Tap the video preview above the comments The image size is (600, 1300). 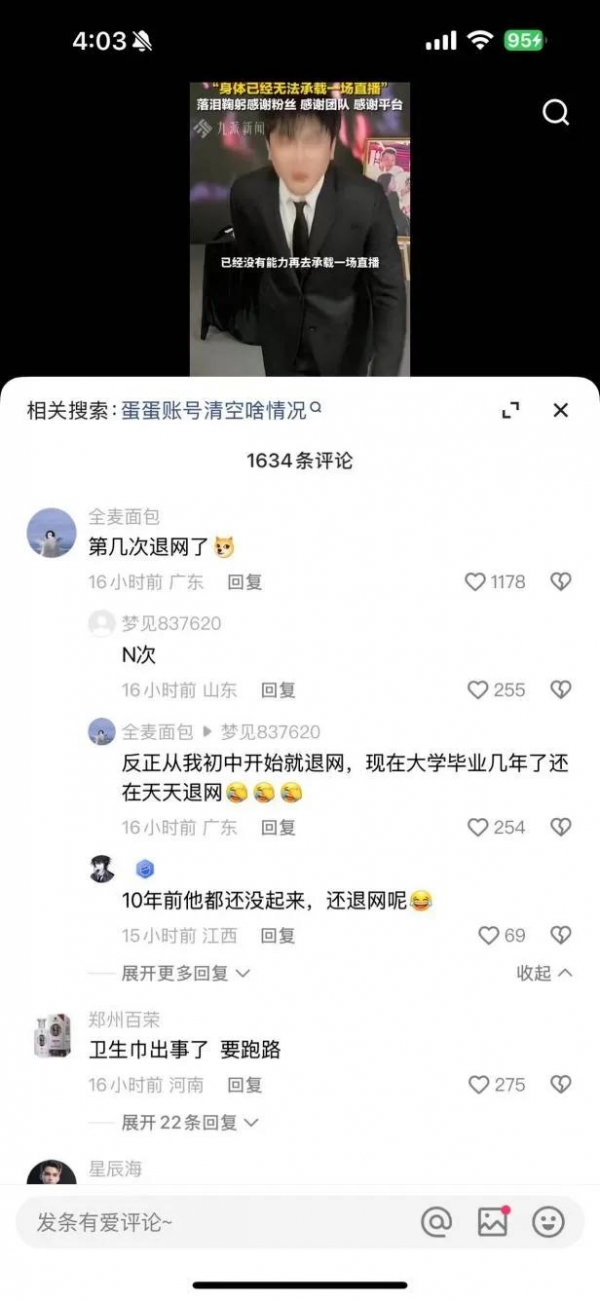pyautogui.click(x=300, y=229)
